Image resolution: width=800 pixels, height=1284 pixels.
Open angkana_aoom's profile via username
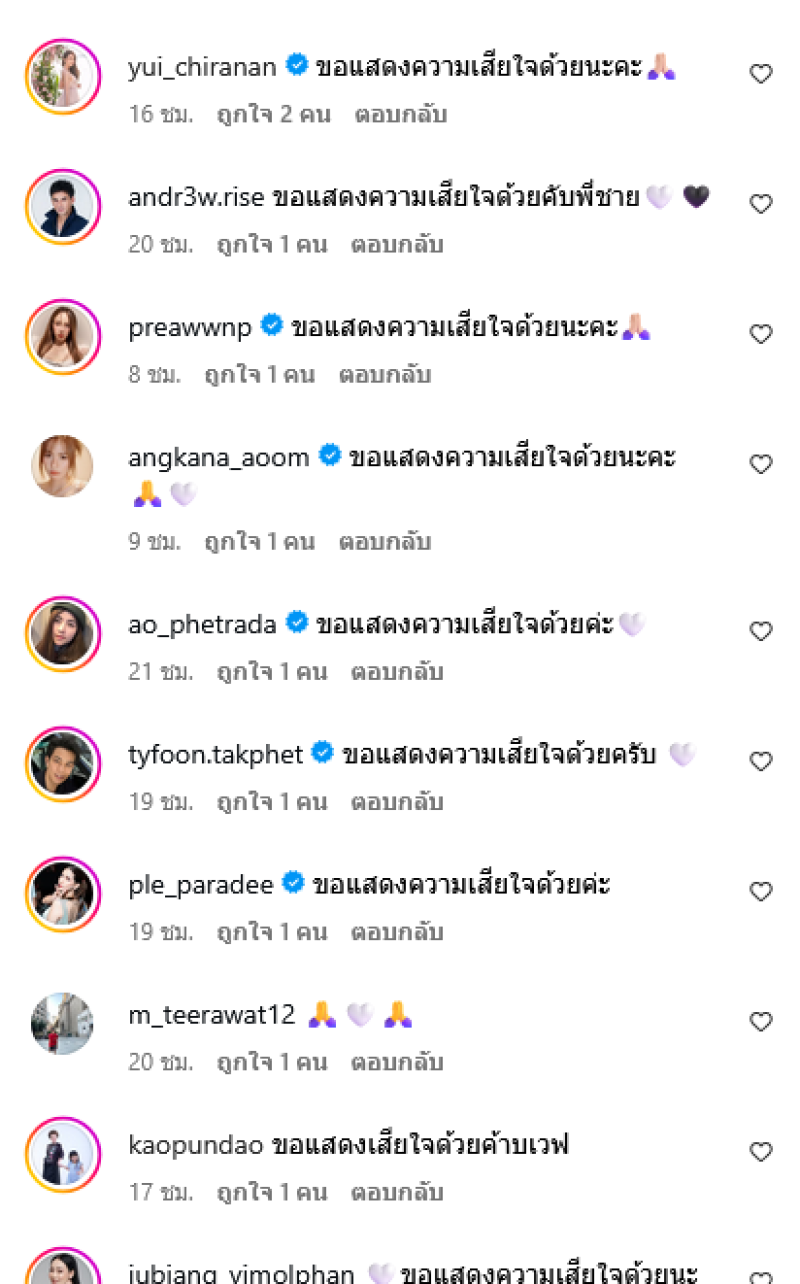pos(219,457)
